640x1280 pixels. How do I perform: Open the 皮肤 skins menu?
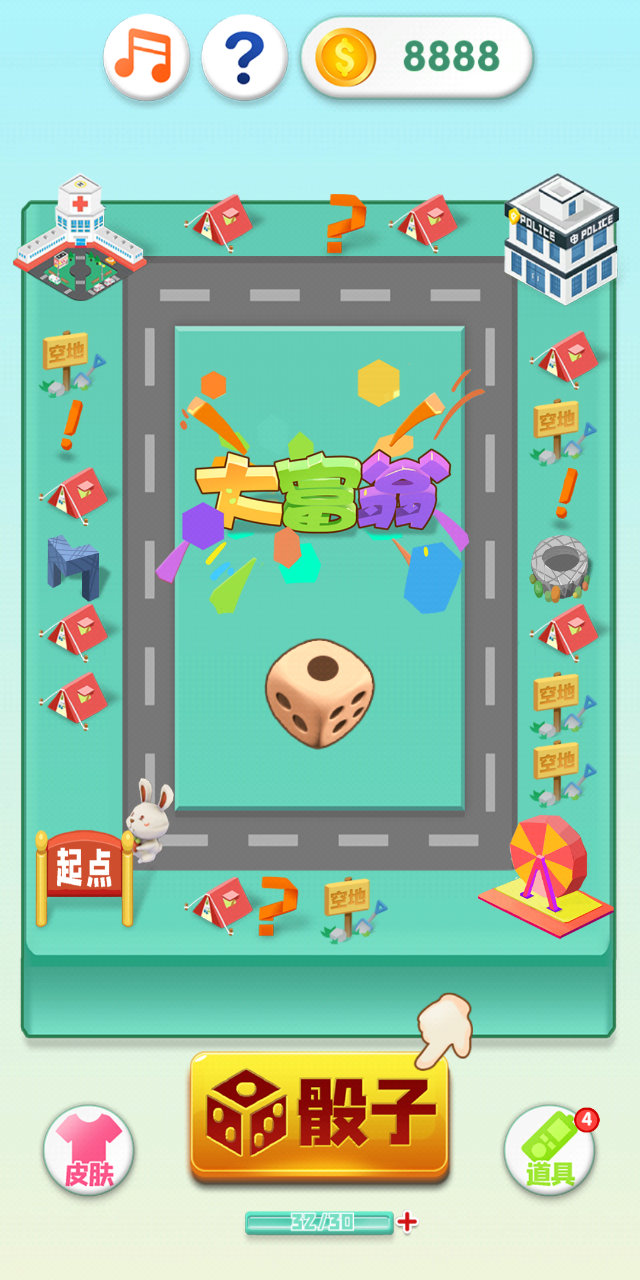[89, 1150]
